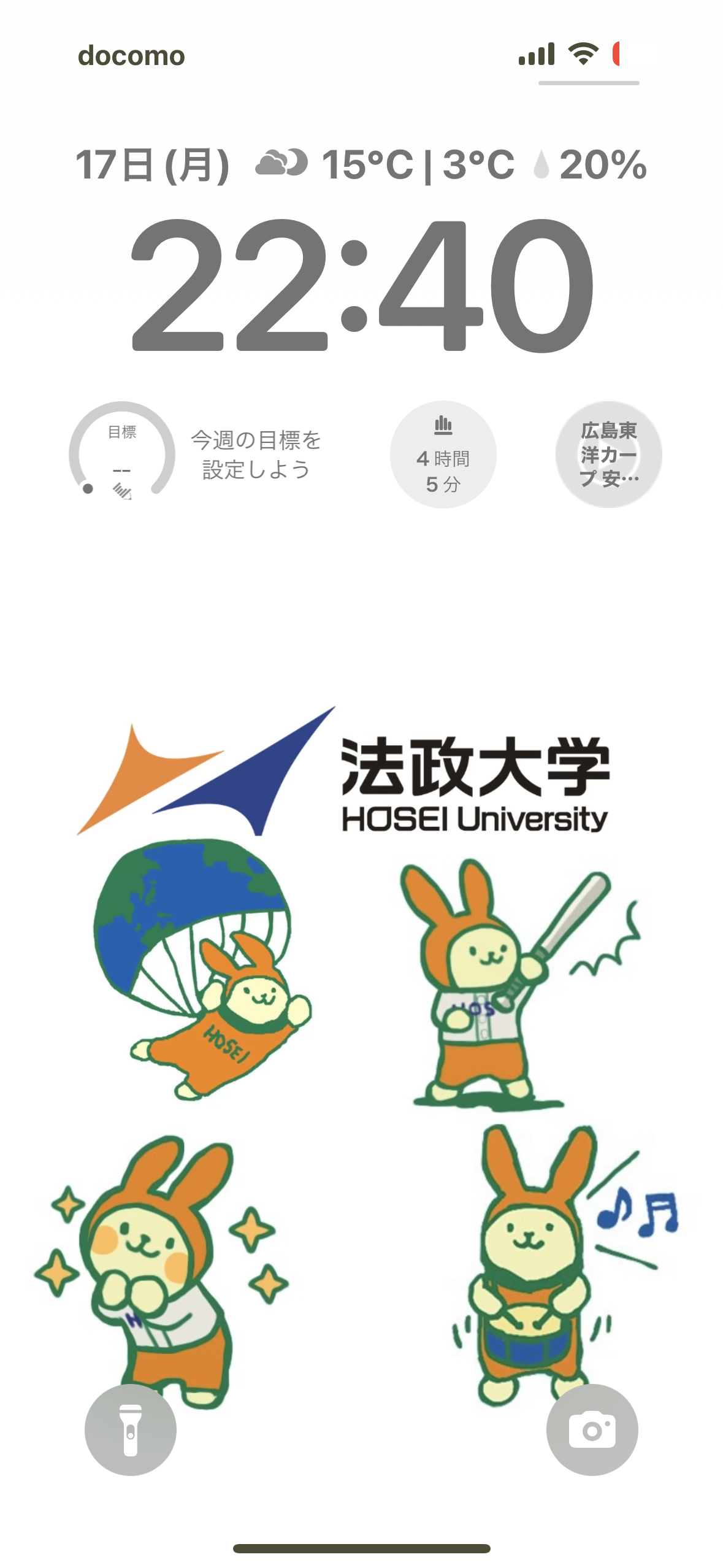
Task: Open the date and weather widget
Action: point(361,164)
